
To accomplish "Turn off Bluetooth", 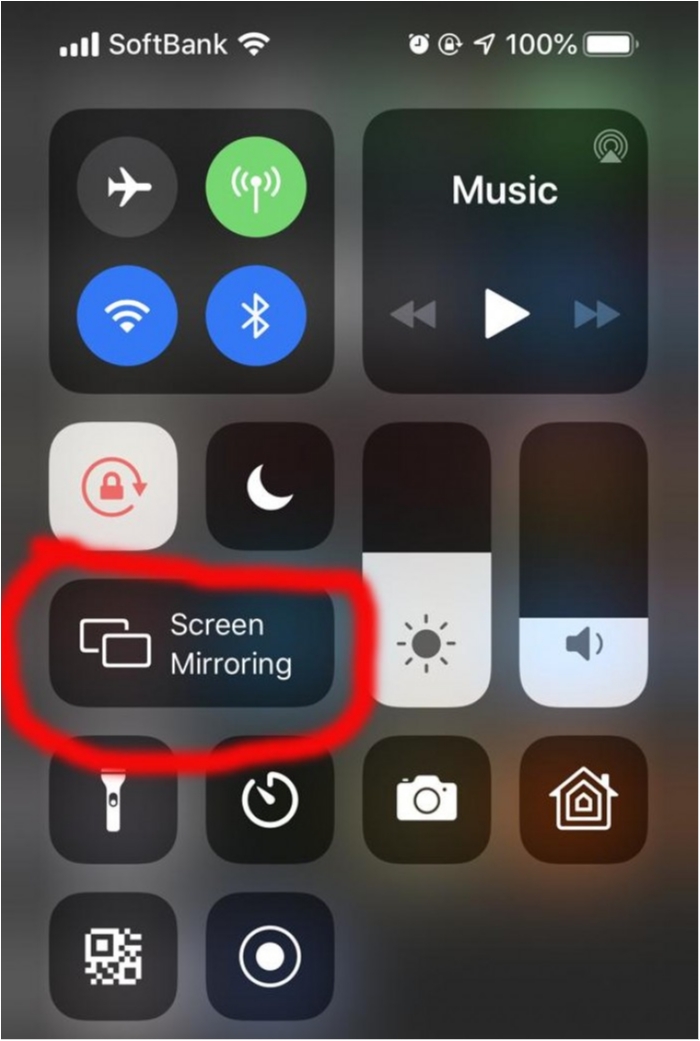I will click(256, 315).
